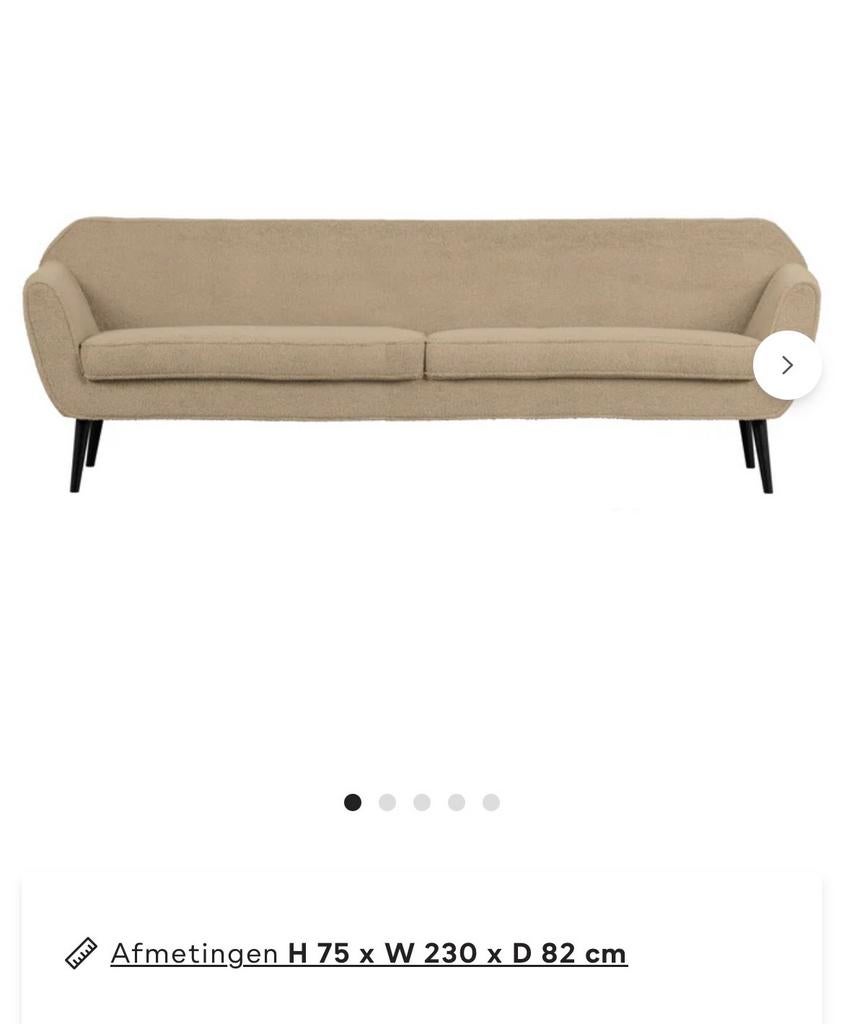Show the next sofa image
844x1024 pixels.
pos(787,365)
